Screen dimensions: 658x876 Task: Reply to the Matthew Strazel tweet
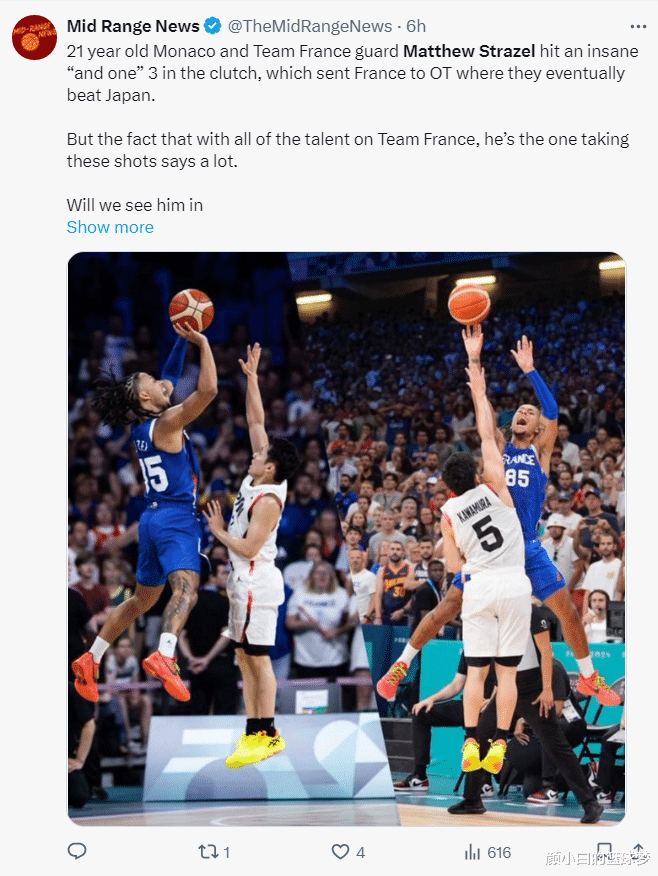[x=77, y=852]
